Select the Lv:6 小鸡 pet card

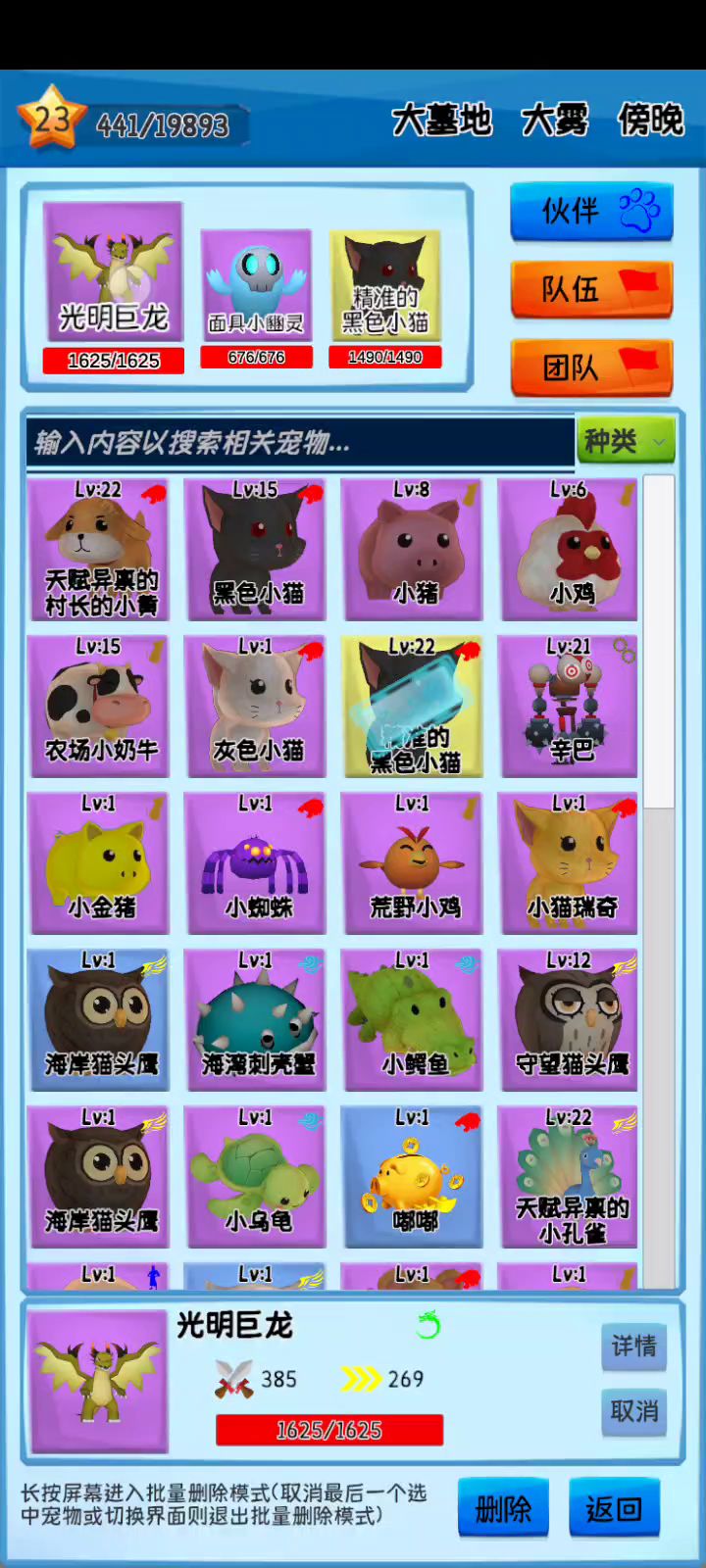click(568, 550)
